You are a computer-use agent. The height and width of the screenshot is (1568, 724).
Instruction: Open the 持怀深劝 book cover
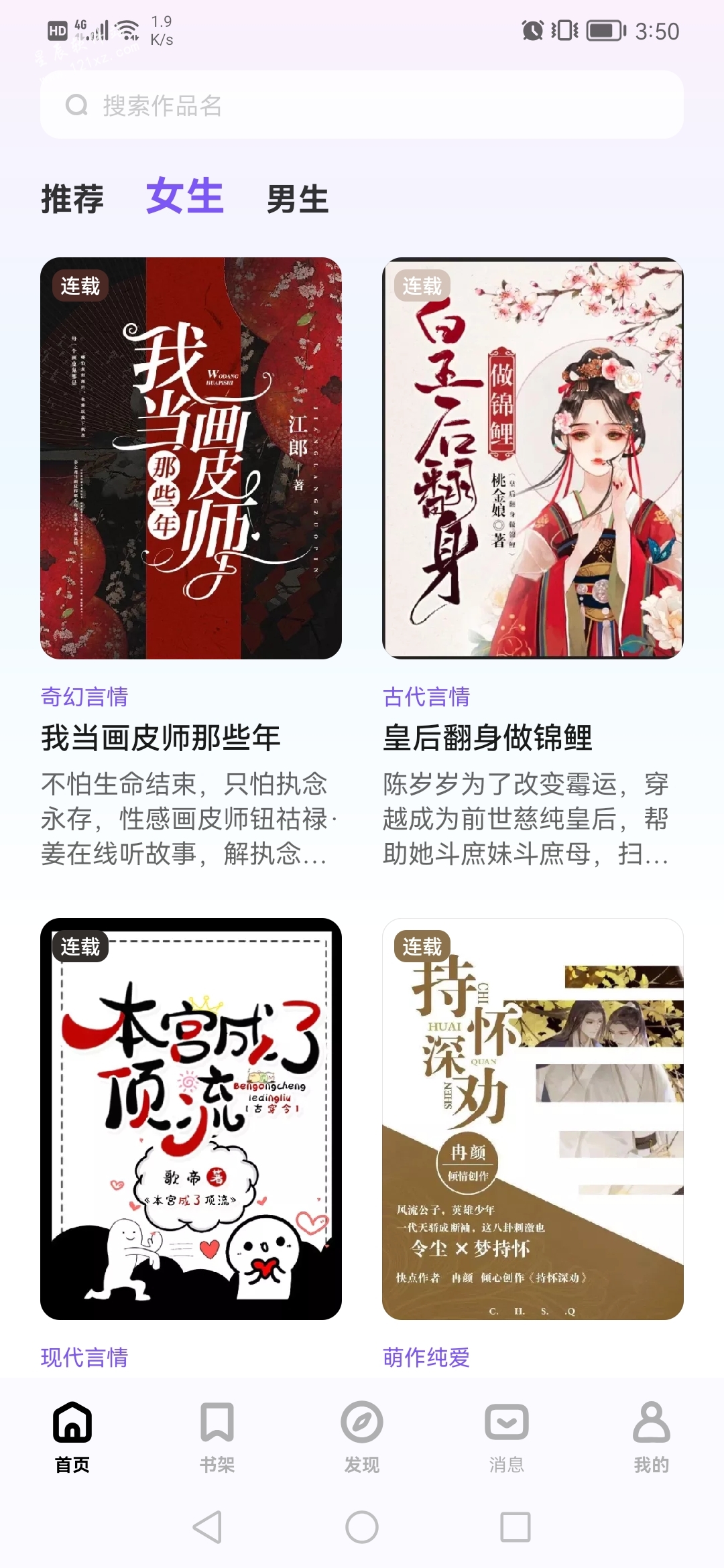coord(533,1118)
